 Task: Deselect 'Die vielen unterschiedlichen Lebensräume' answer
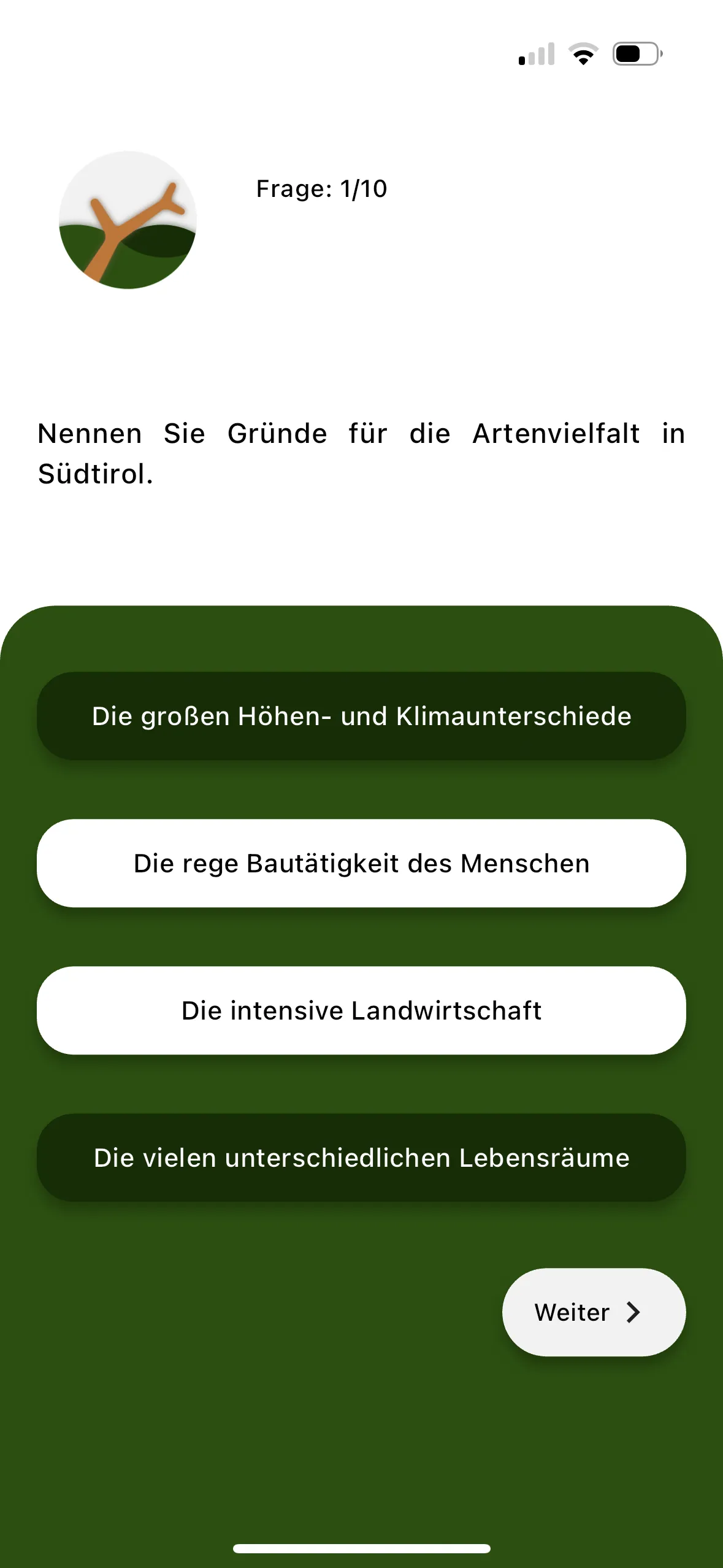pos(361,1158)
